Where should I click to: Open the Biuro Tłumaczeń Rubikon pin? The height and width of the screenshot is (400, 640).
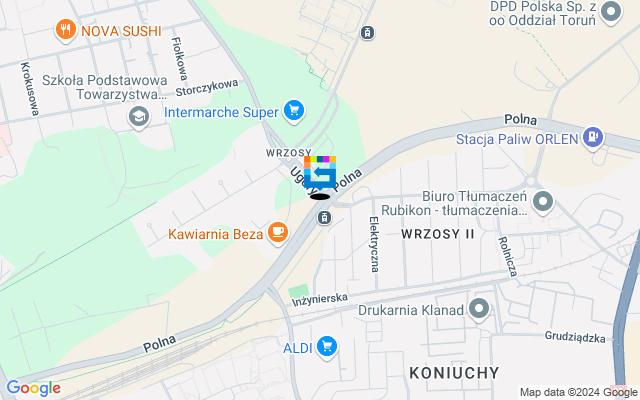[543, 203]
